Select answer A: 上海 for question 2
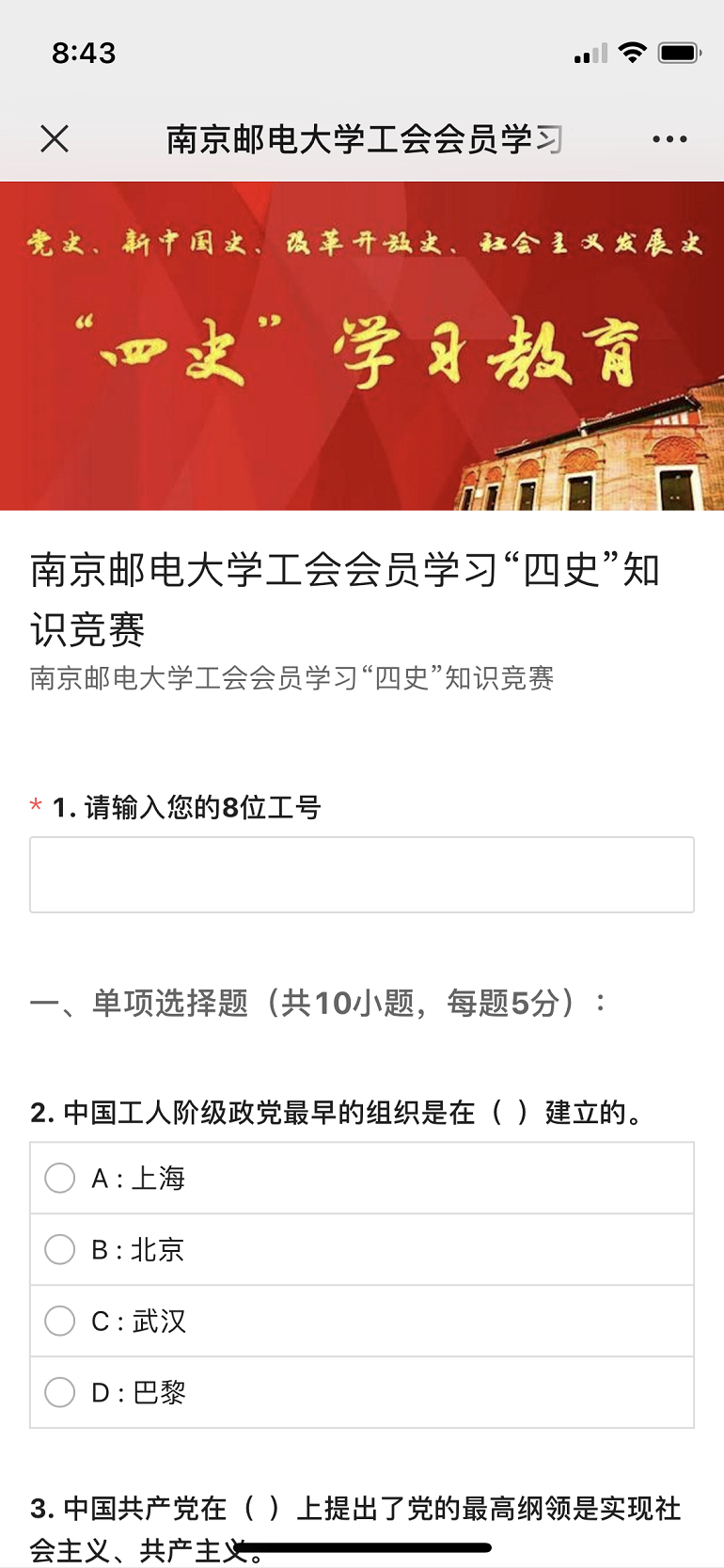Image resolution: width=724 pixels, height=1568 pixels. [x=60, y=1178]
